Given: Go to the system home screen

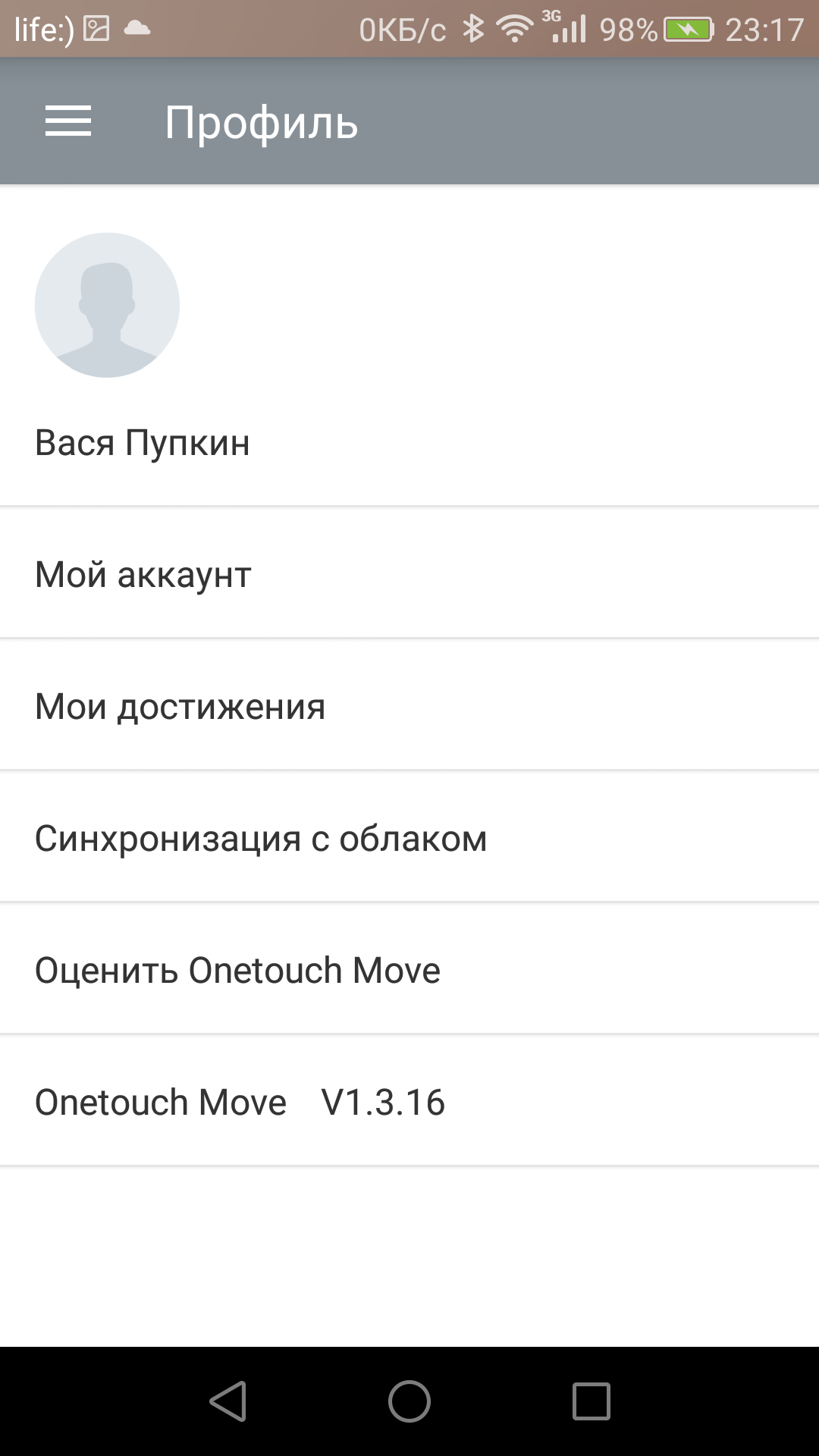Looking at the screenshot, I should (x=409, y=1401).
